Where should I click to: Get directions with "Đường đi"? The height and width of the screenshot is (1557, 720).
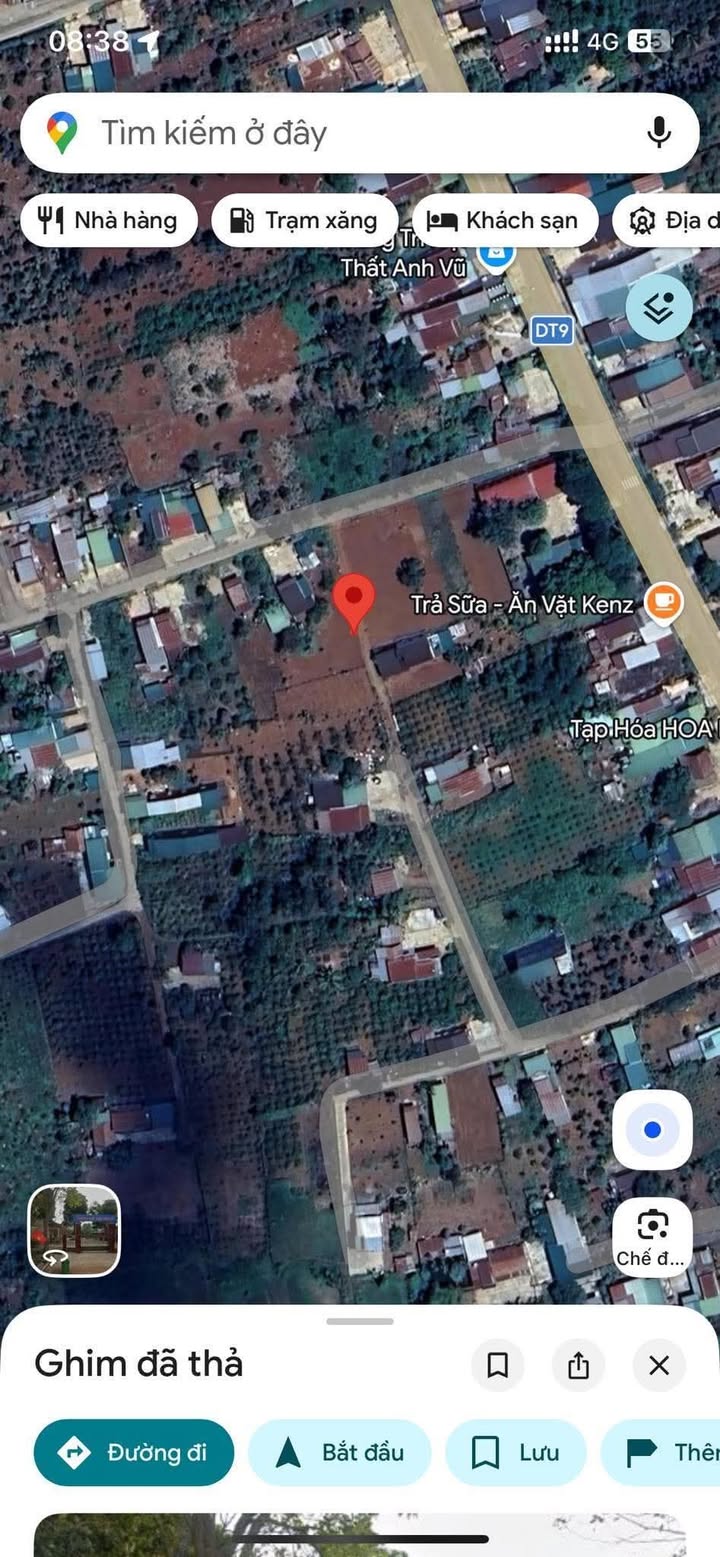[x=134, y=1452]
